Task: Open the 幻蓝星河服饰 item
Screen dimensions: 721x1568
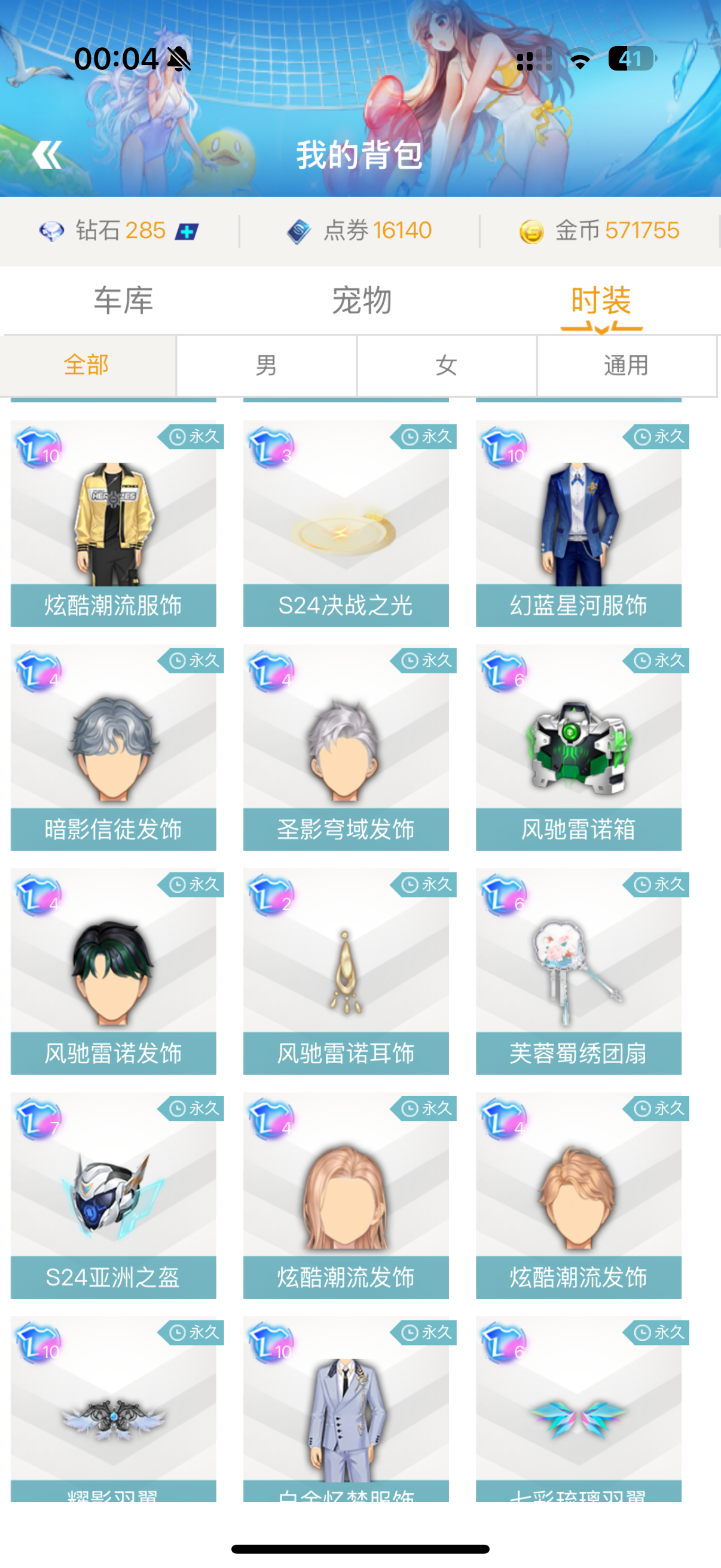Action: (579, 523)
